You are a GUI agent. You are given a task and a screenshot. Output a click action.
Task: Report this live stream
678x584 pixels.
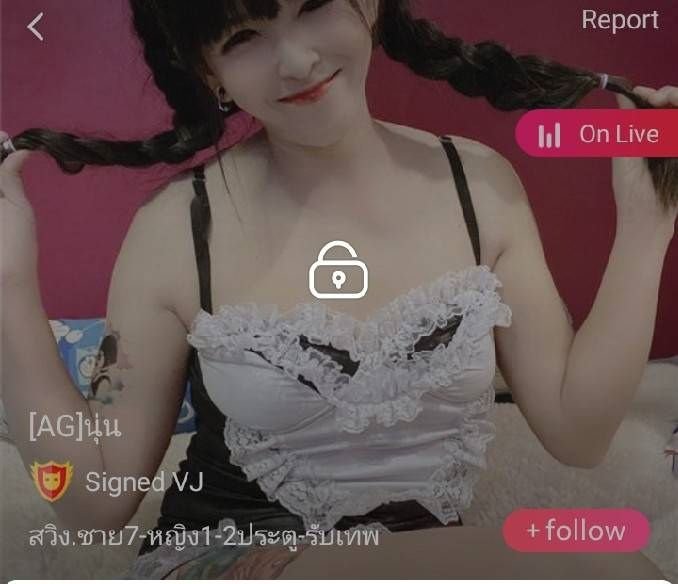pos(620,20)
